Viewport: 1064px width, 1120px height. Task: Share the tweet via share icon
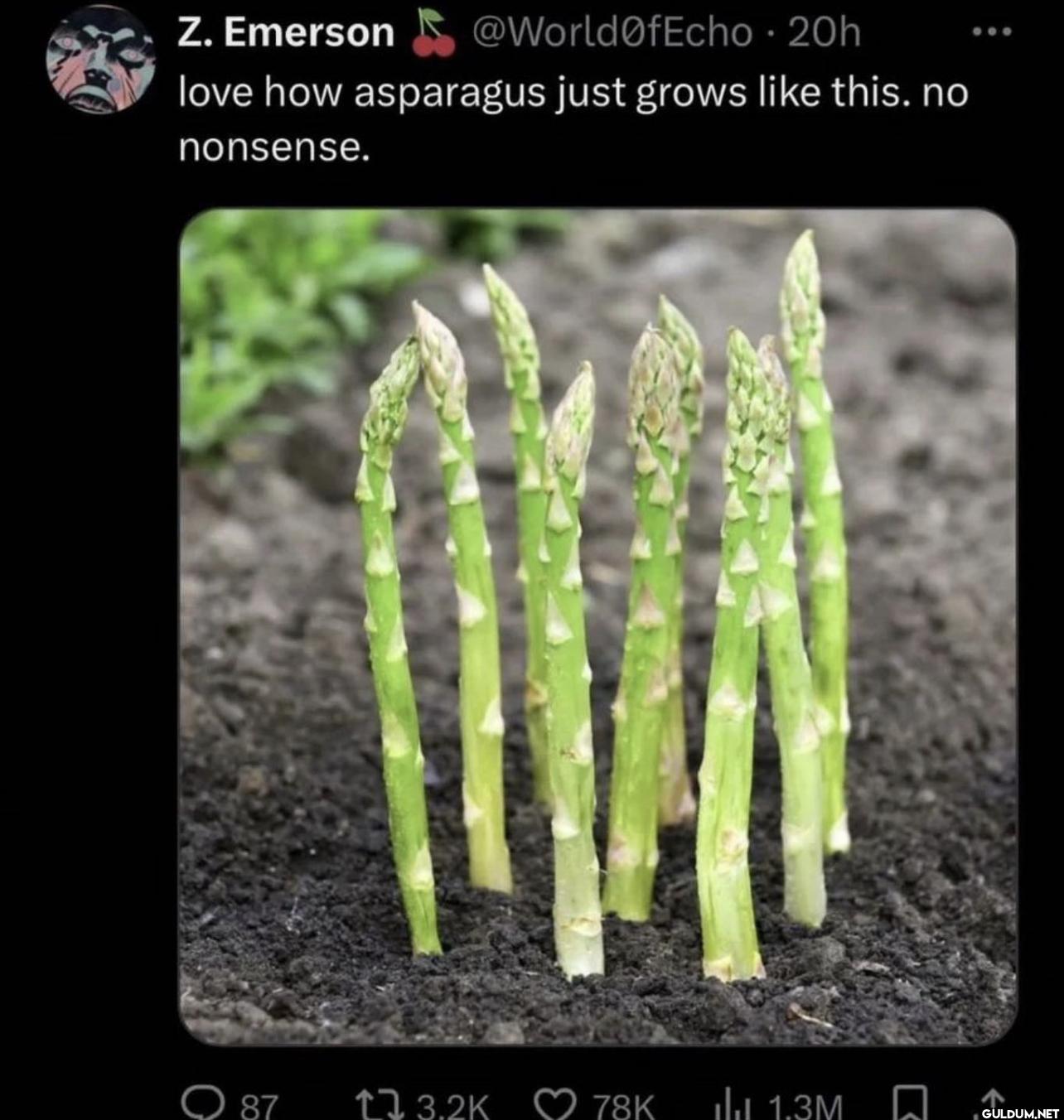click(x=993, y=1103)
